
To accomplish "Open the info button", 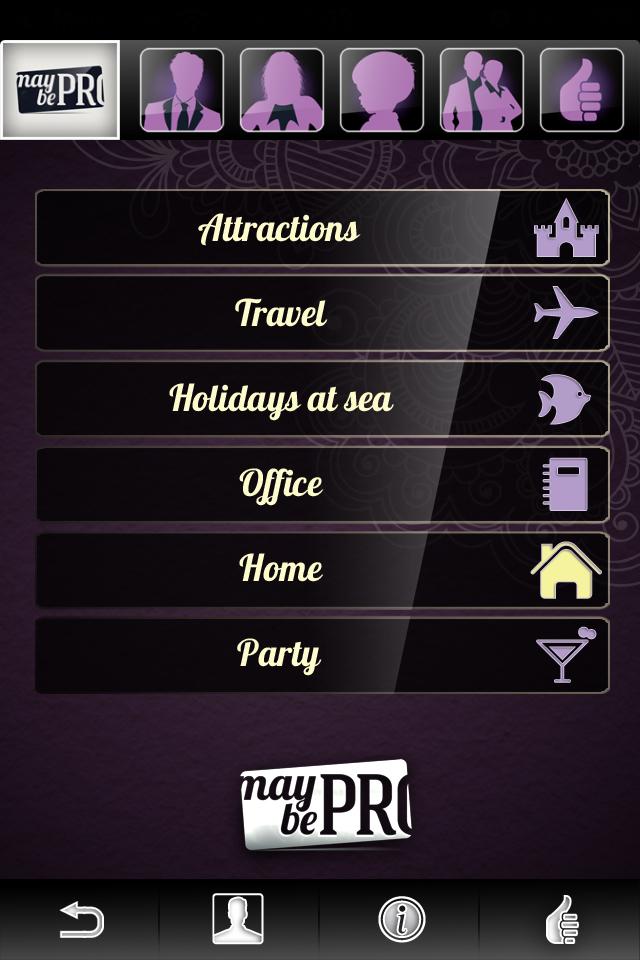I will click(x=401, y=919).
